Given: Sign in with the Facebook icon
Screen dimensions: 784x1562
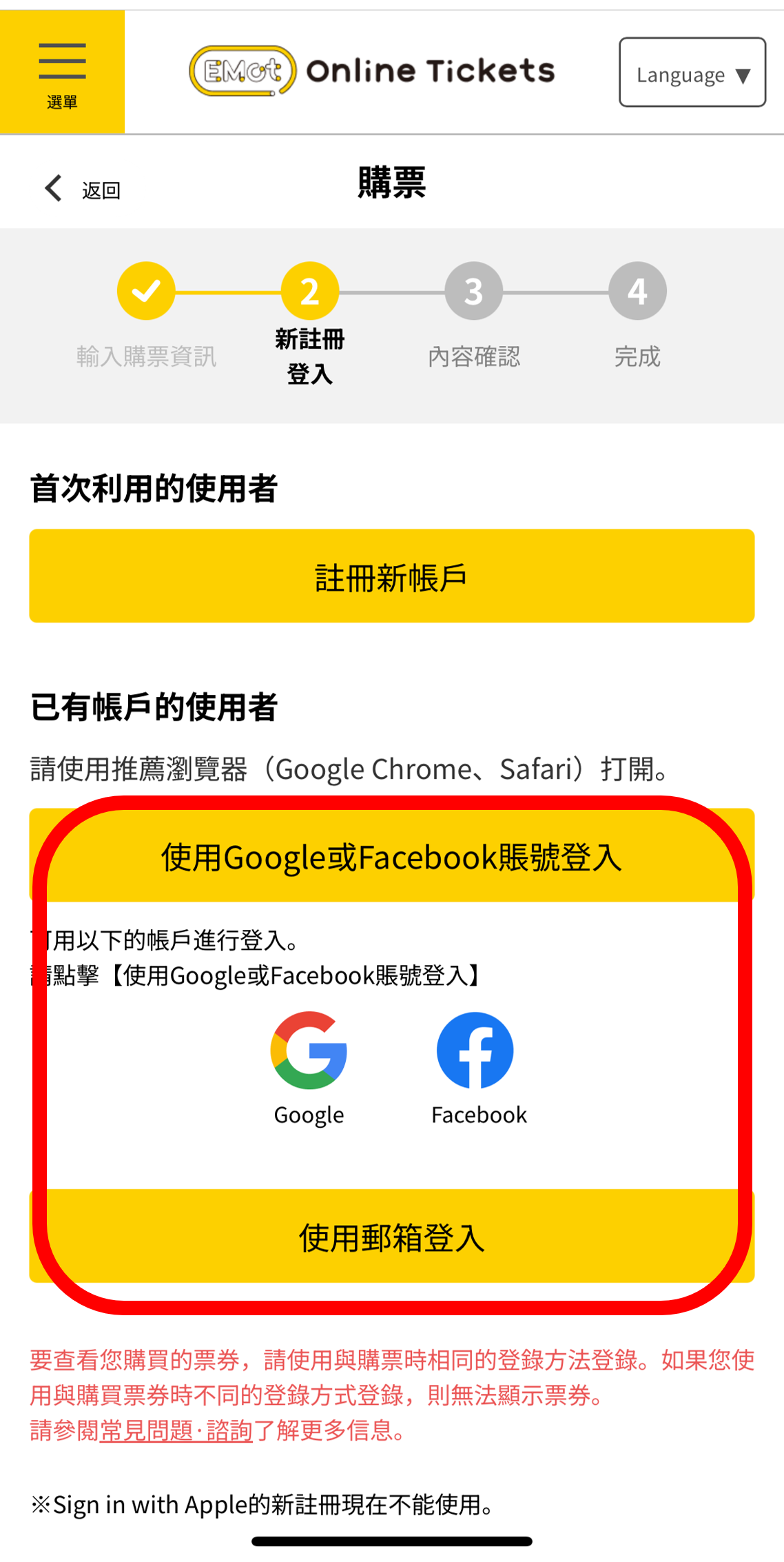Looking at the screenshot, I should coord(475,1051).
